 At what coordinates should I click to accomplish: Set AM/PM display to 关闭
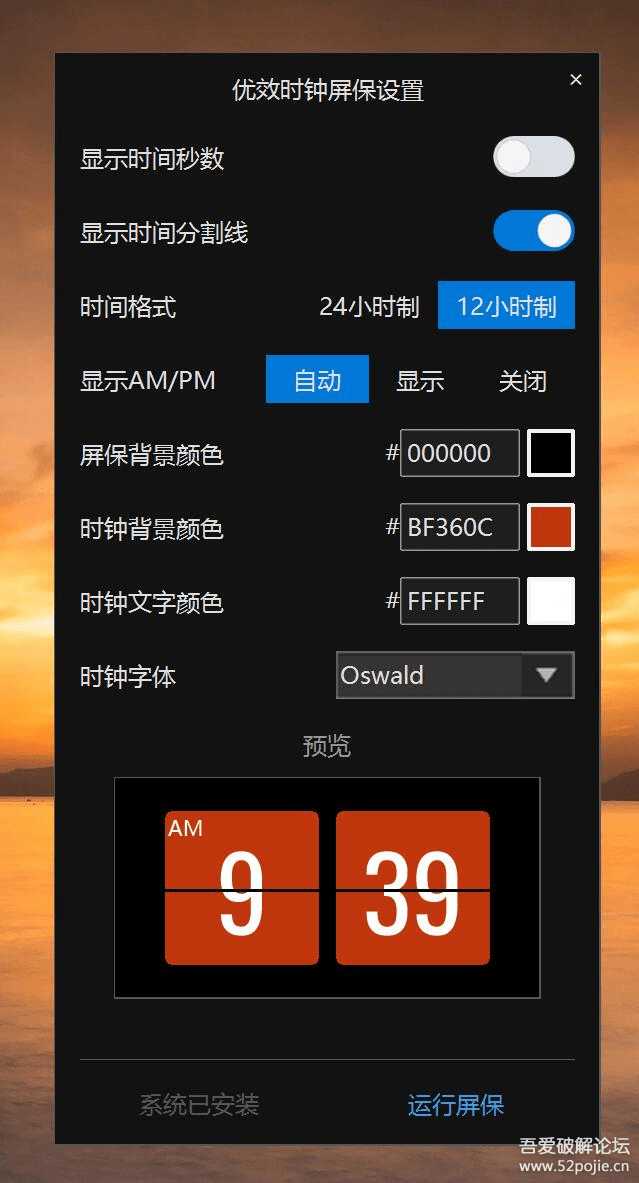(522, 380)
